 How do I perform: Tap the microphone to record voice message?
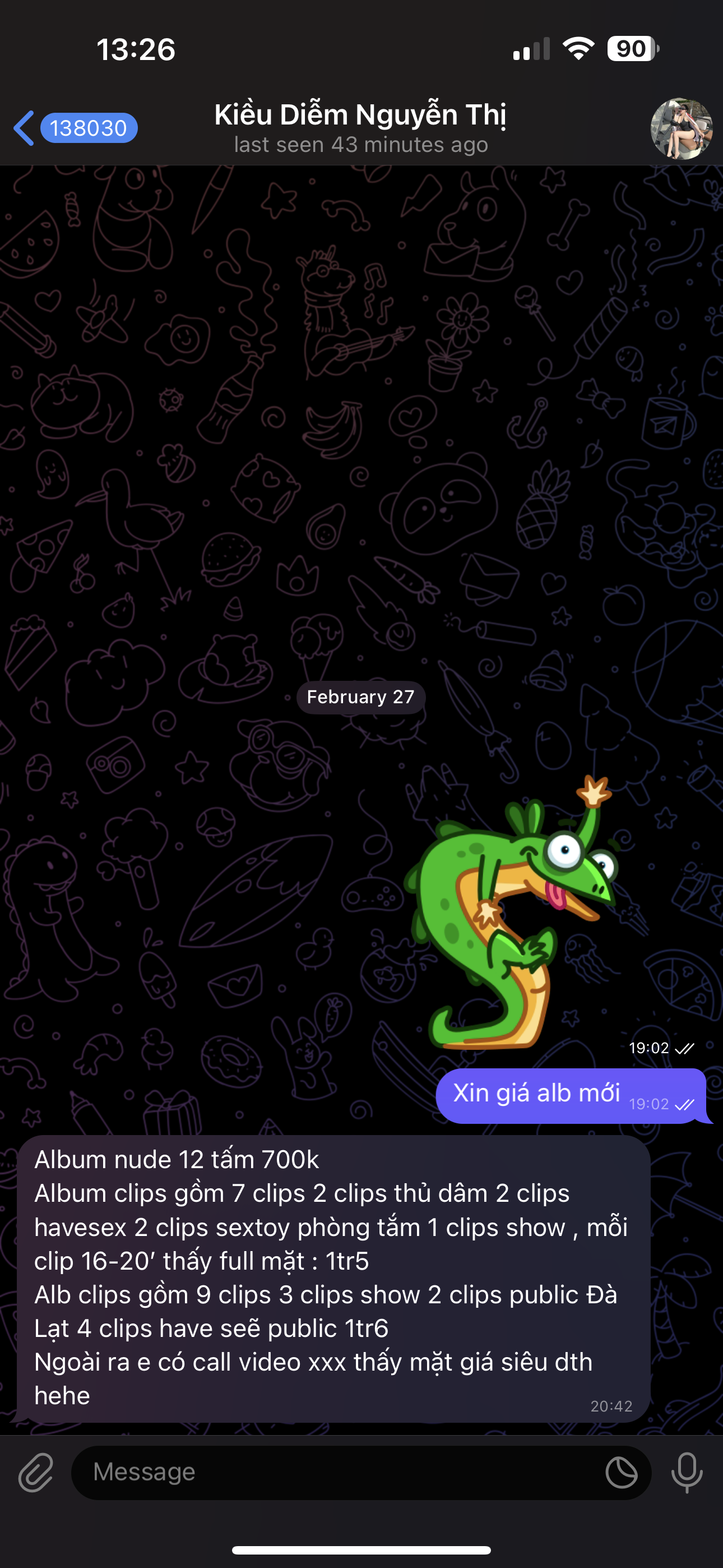[x=687, y=1473]
